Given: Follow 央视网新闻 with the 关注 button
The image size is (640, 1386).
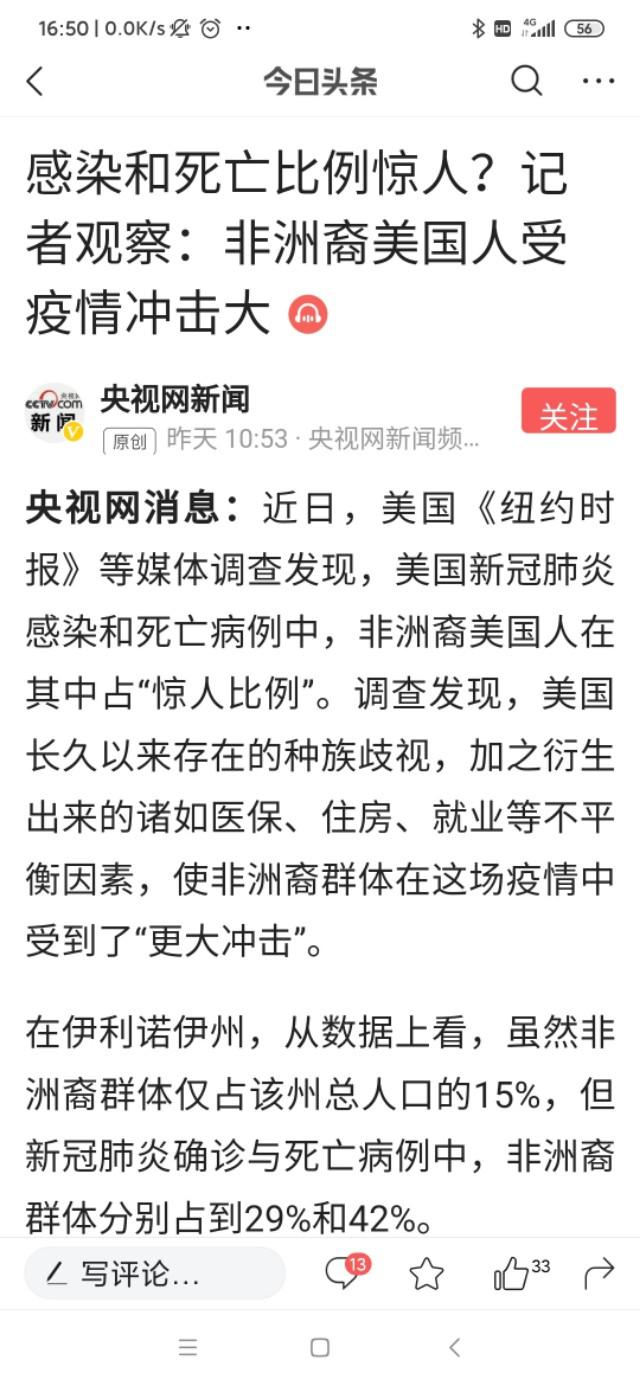Looking at the screenshot, I should pyautogui.click(x=568, y=411).
